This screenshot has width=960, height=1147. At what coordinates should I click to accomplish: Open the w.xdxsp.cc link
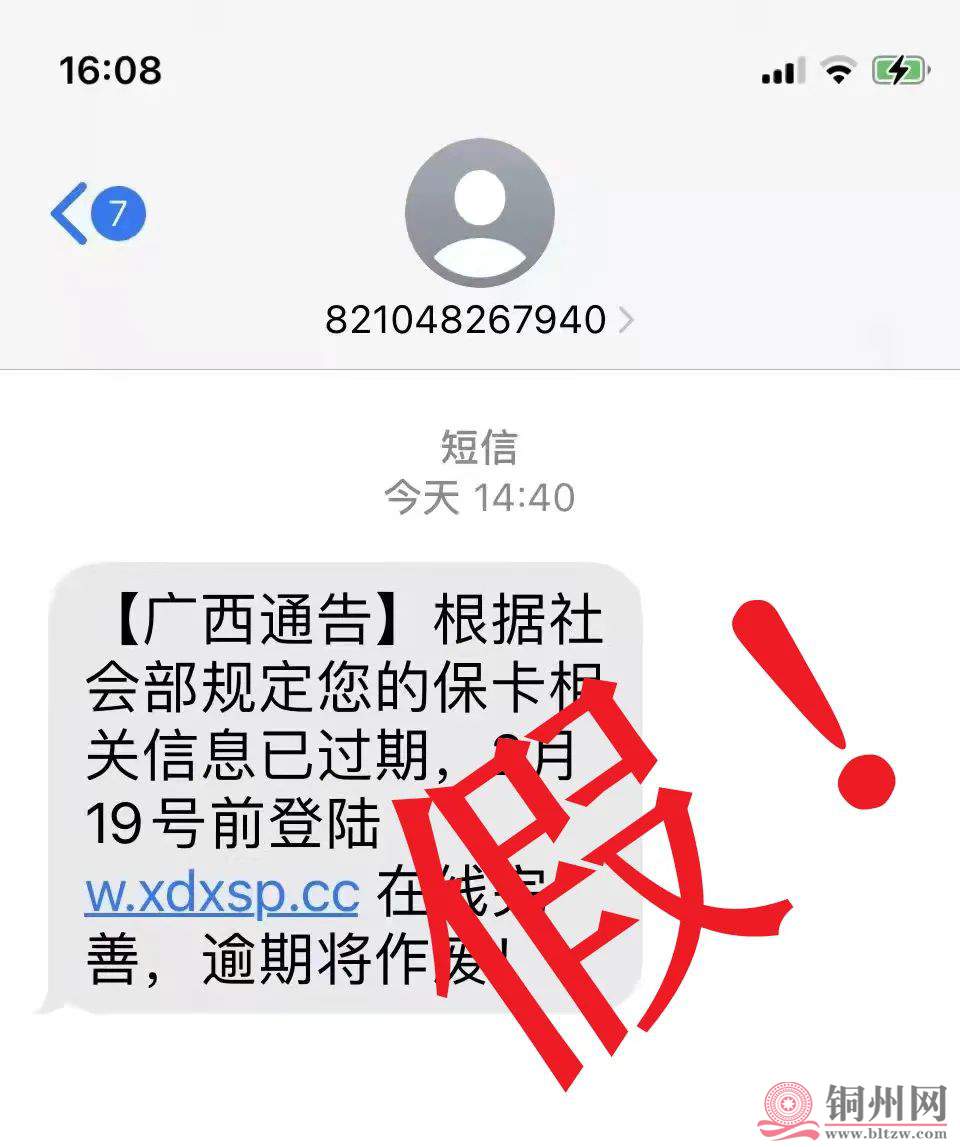click(222, 893)
